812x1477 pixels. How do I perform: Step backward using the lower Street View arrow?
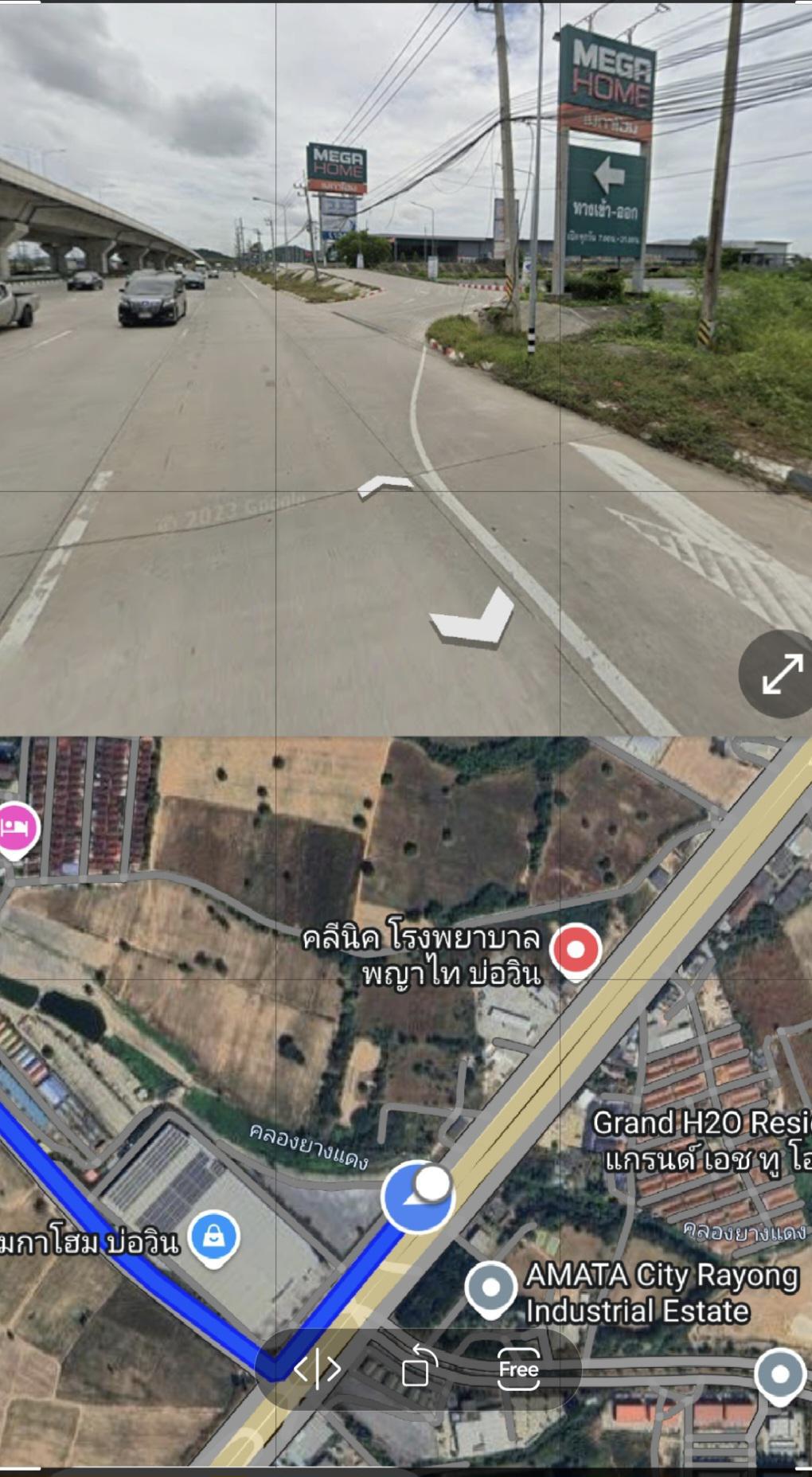pos(473,616)
